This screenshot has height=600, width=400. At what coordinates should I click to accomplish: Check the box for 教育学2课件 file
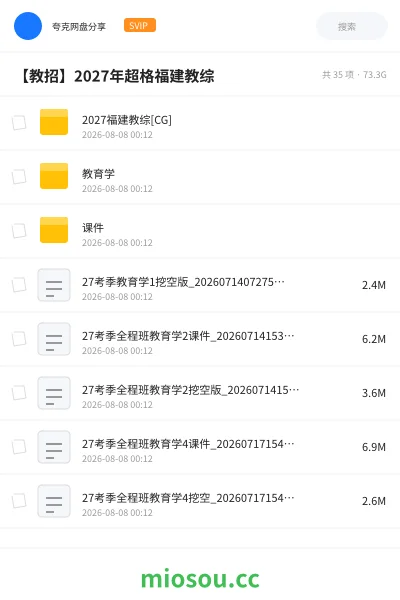tap(19, 339)
